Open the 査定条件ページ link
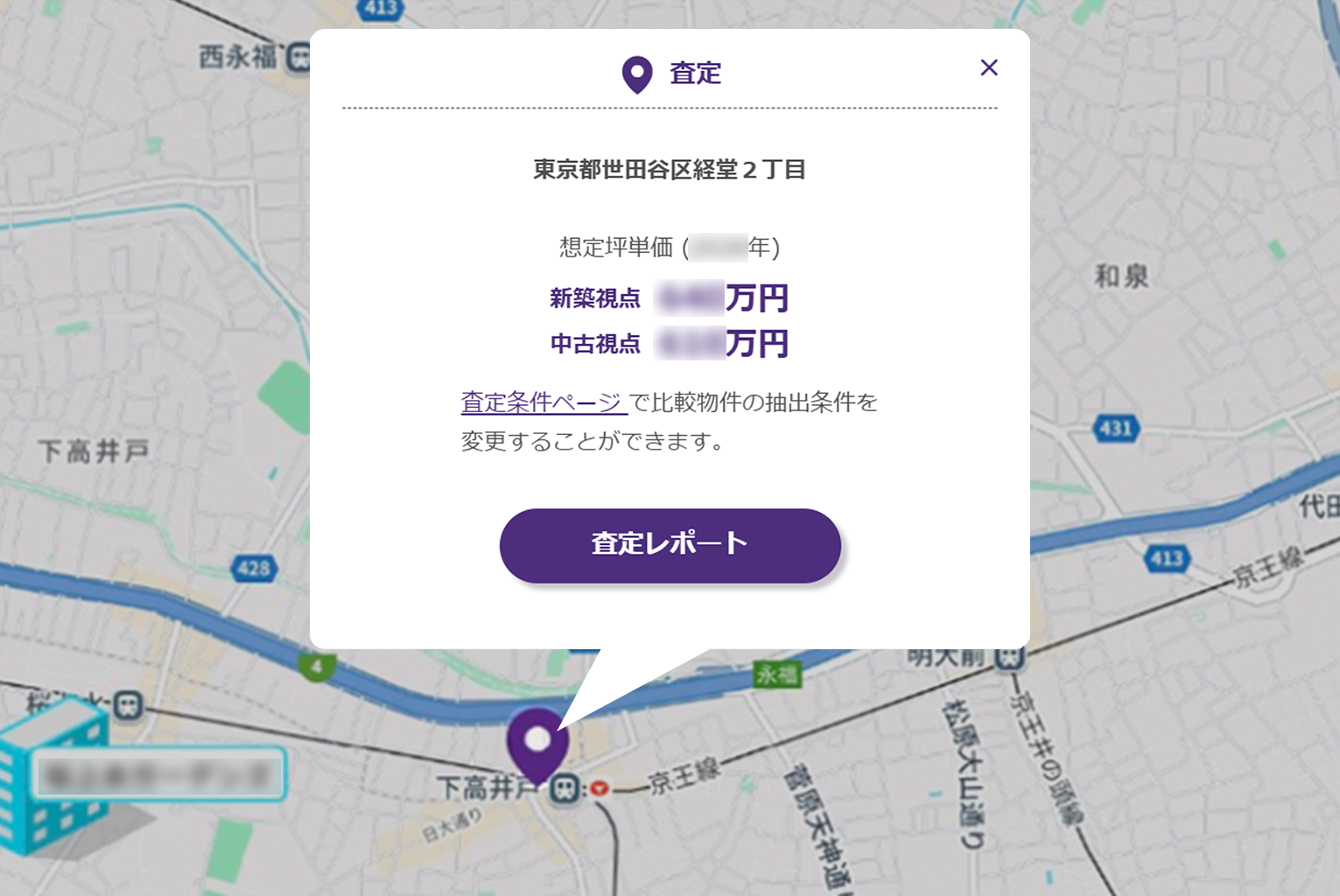The width and height of the screenshot is (1340, 896). click(x=543, y=402)
